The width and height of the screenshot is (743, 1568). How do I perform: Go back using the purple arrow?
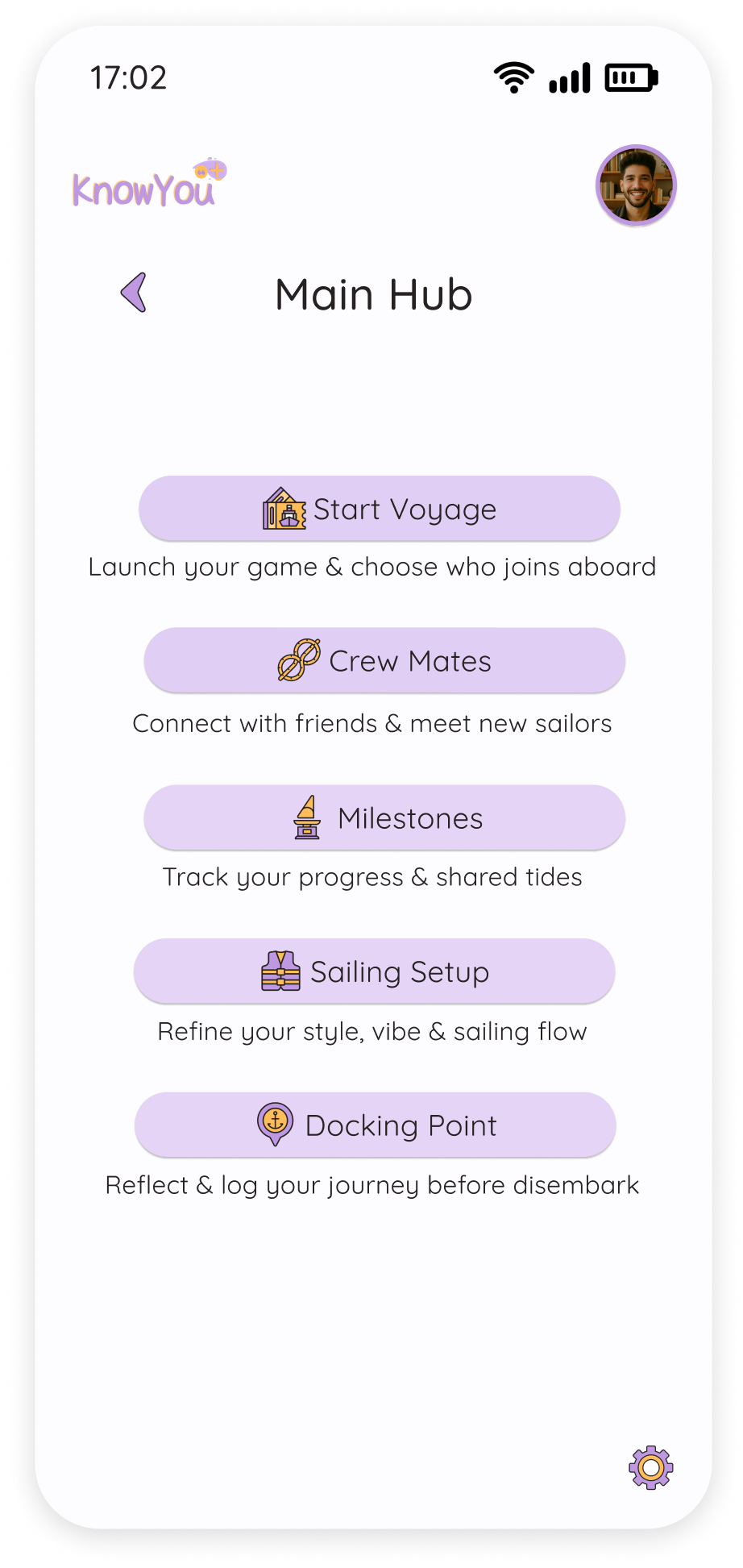[x=135, y=292]
